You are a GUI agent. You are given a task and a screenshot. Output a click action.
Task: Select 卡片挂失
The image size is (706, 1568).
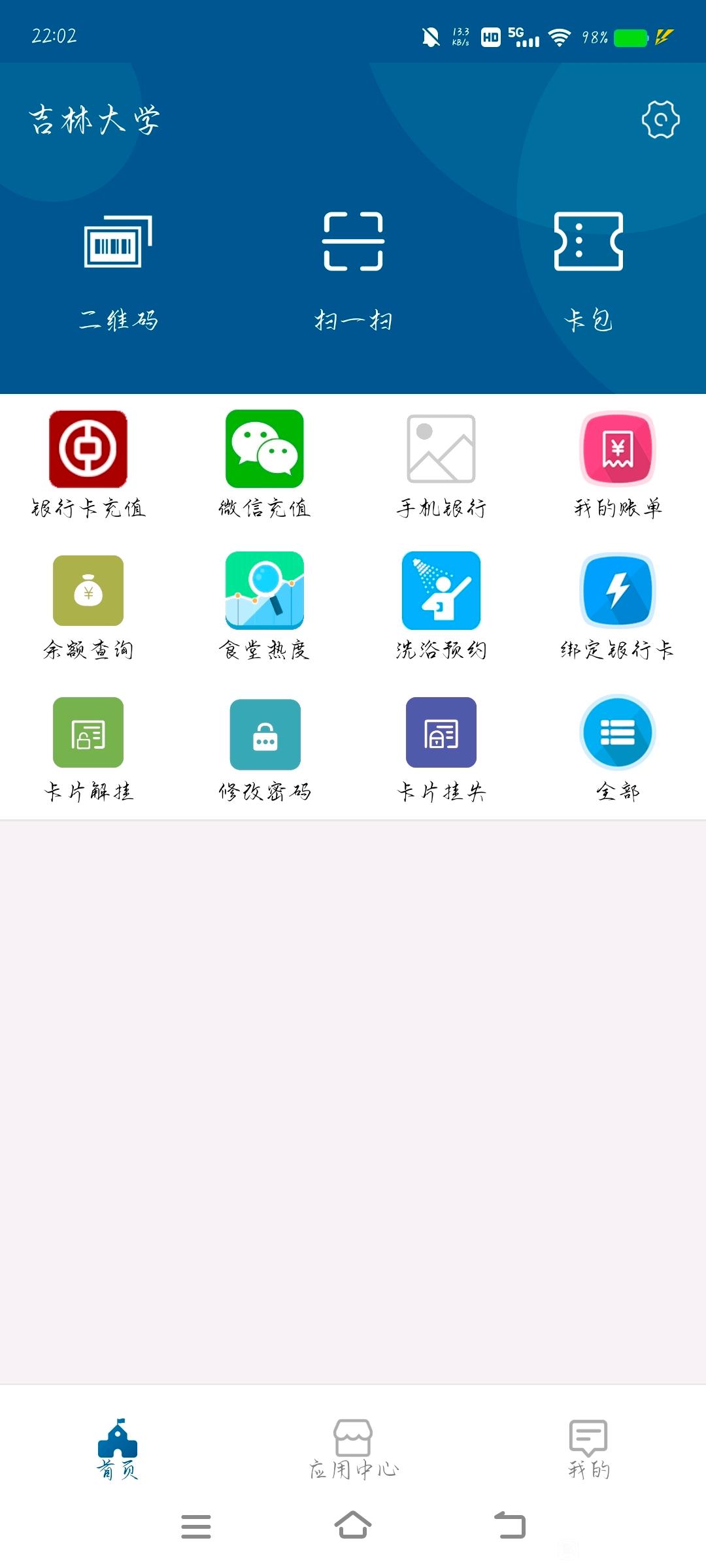point(441,749)
